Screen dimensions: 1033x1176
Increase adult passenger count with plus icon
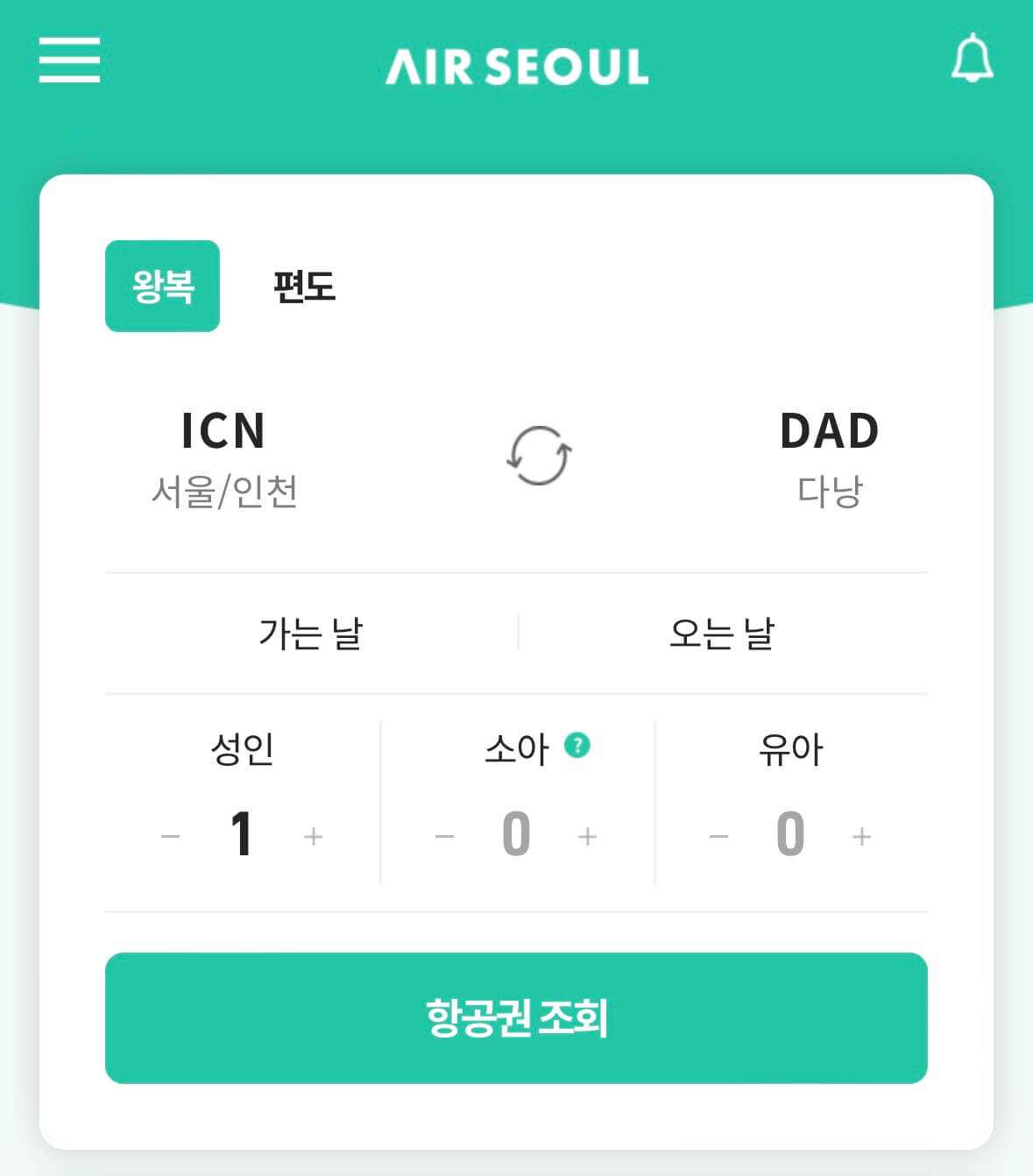pyautogui.click(x=313, y=834)
